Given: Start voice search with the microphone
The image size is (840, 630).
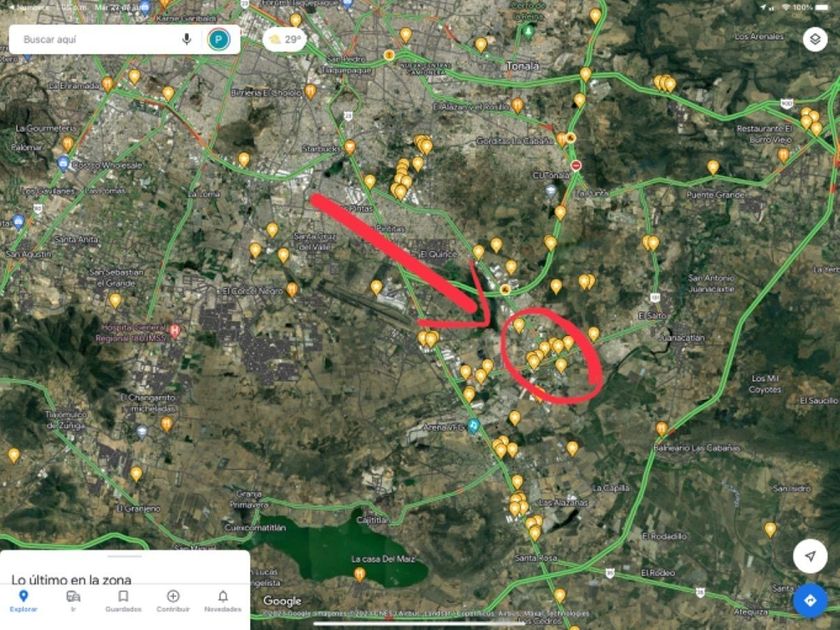Looking at the screenshot, I should [x=186, y=39].
